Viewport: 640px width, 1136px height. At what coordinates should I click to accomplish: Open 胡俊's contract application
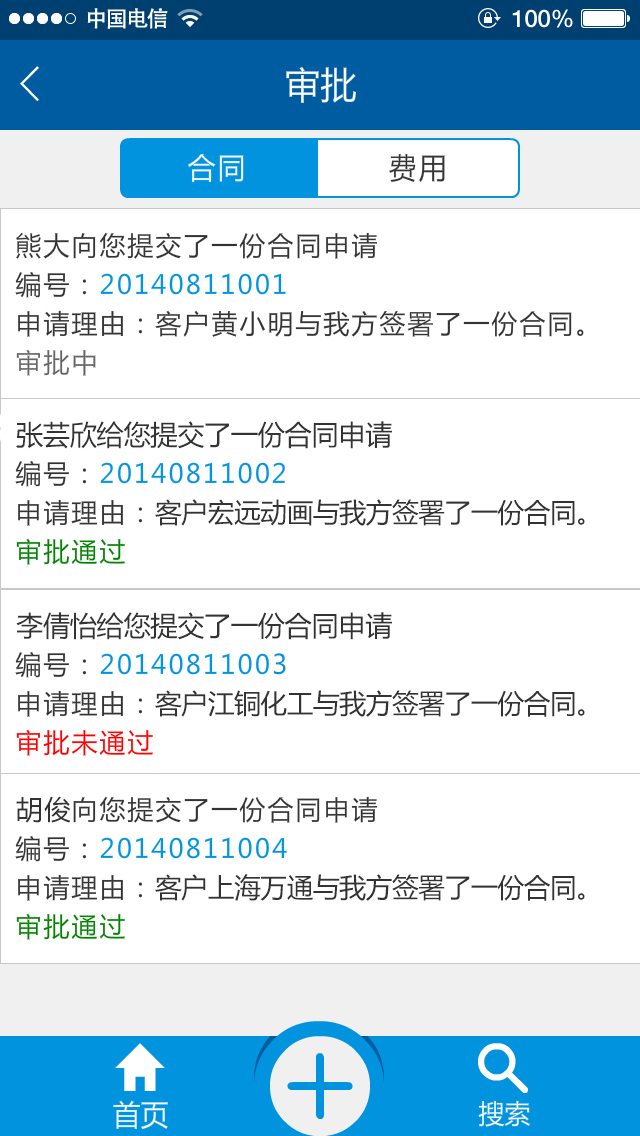(x=320, y=868)
